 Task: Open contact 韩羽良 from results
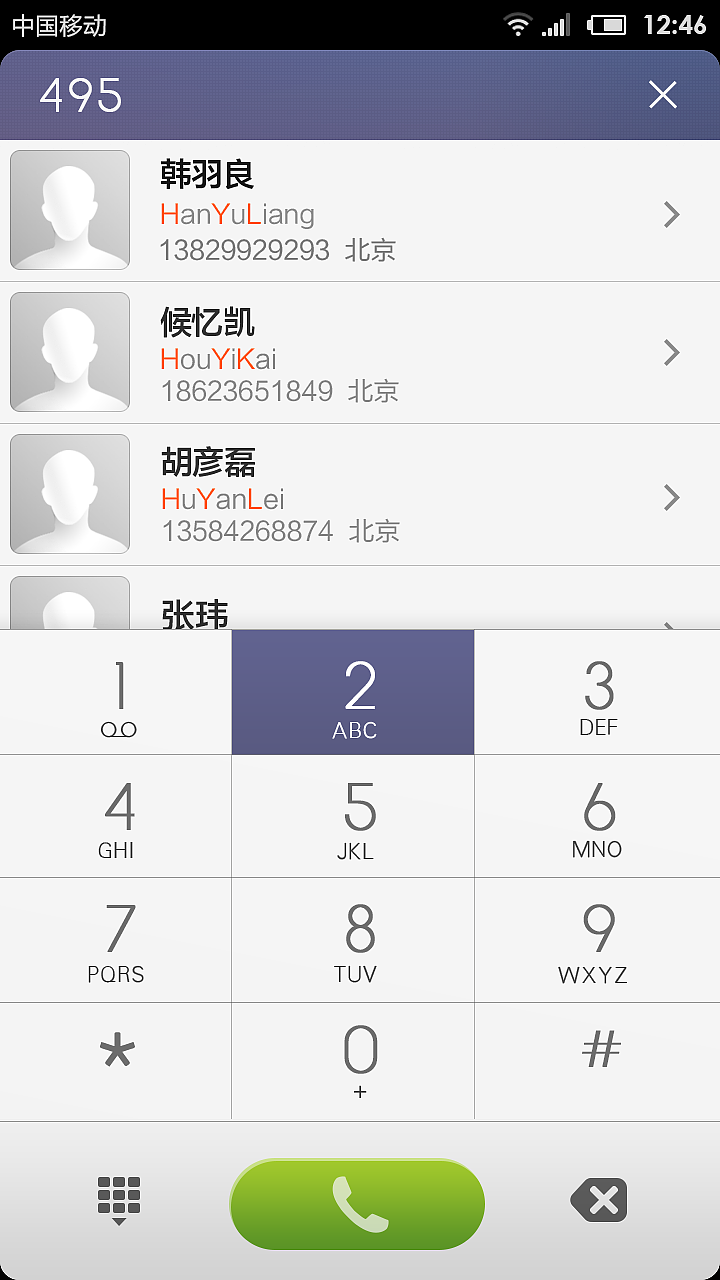click(360, 211)
